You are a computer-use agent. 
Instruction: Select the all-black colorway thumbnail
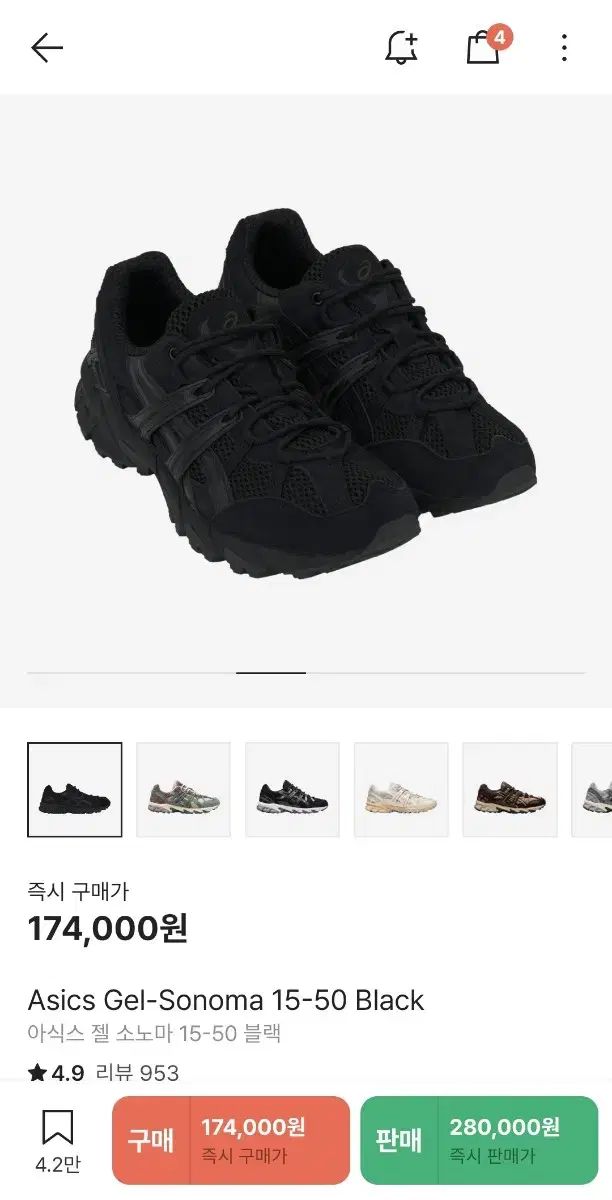[75, 789]
